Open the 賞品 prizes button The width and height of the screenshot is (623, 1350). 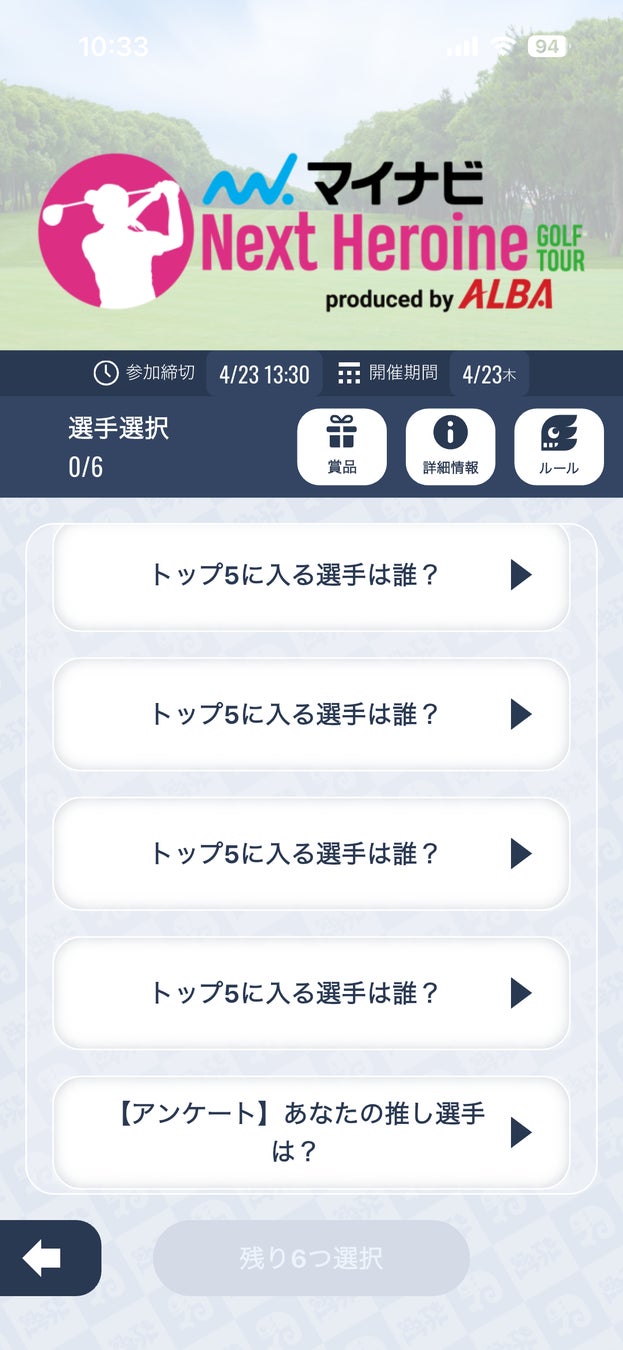click(342, 447)
